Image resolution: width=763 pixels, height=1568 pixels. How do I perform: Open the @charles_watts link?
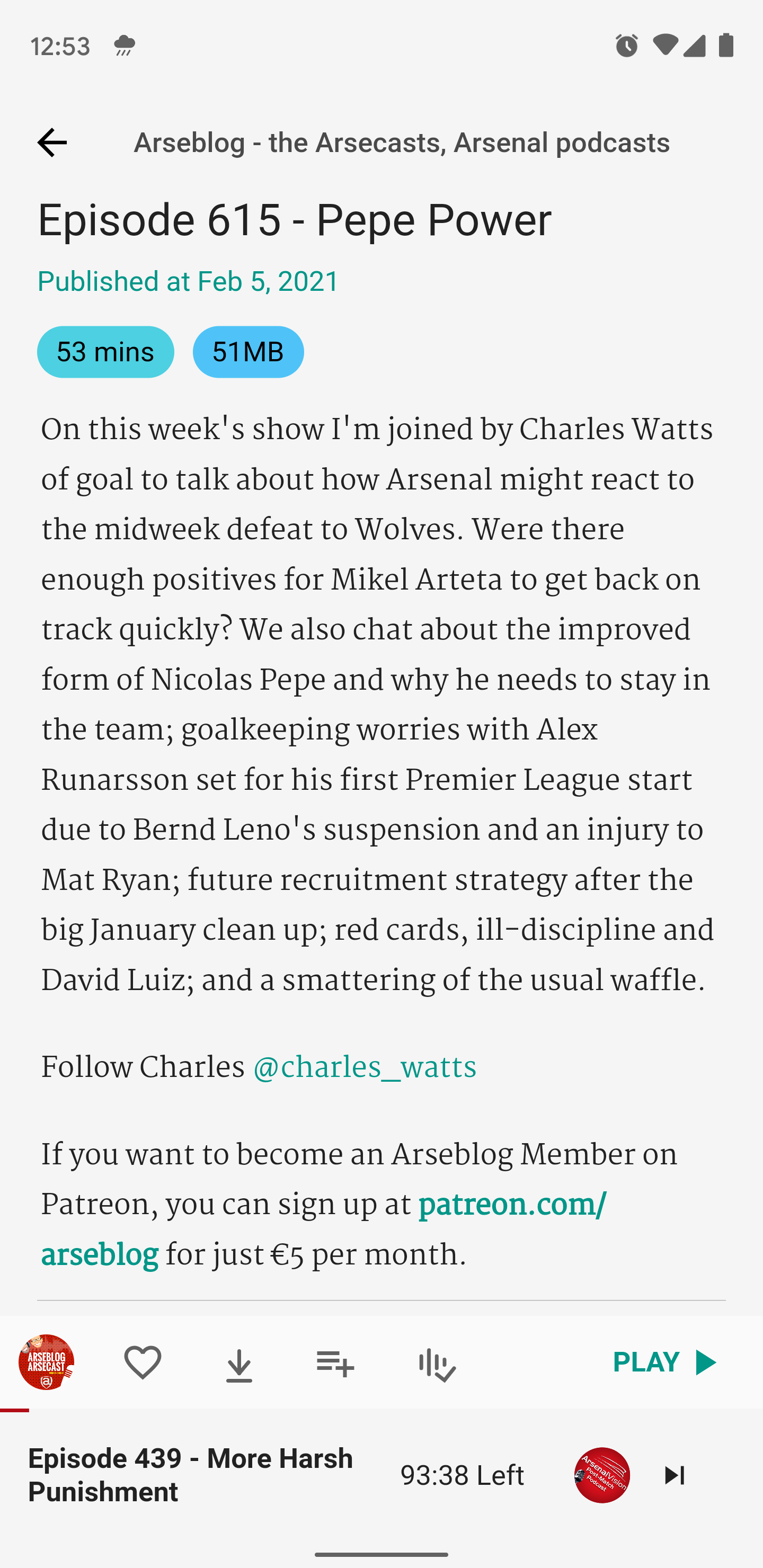[x=364, y=1069]
